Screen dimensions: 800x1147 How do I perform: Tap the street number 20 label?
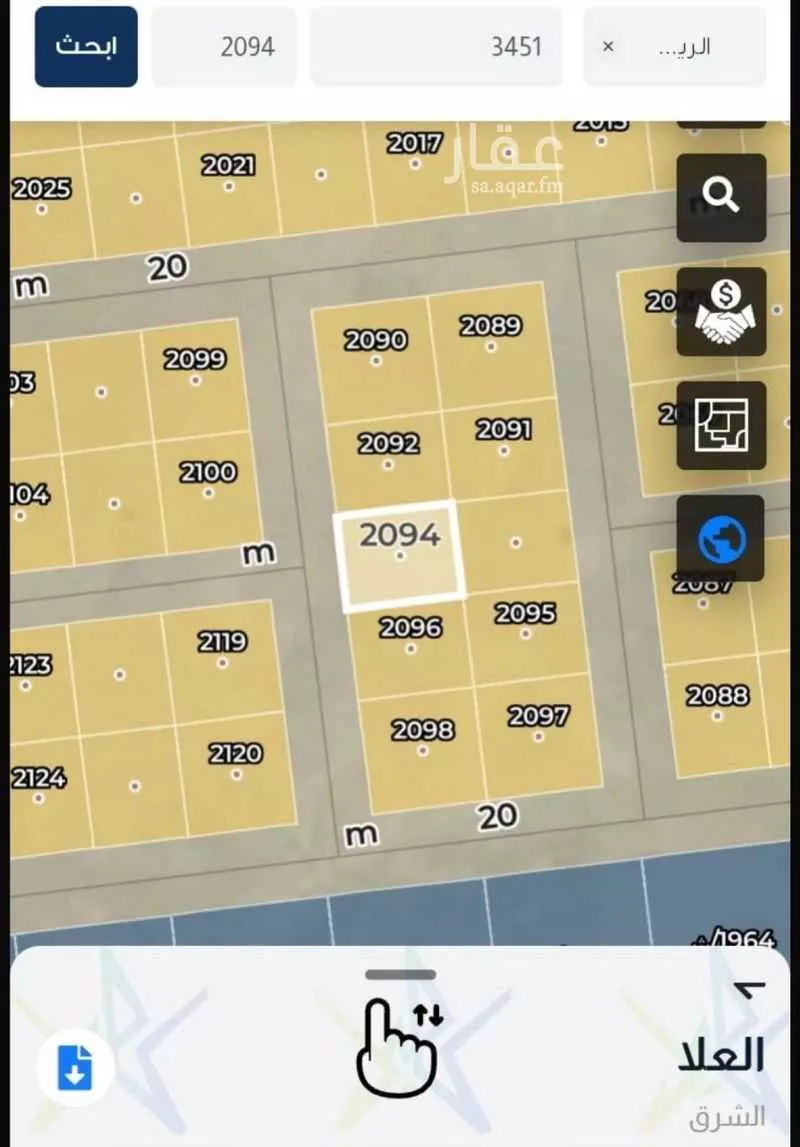coord(168,267)
